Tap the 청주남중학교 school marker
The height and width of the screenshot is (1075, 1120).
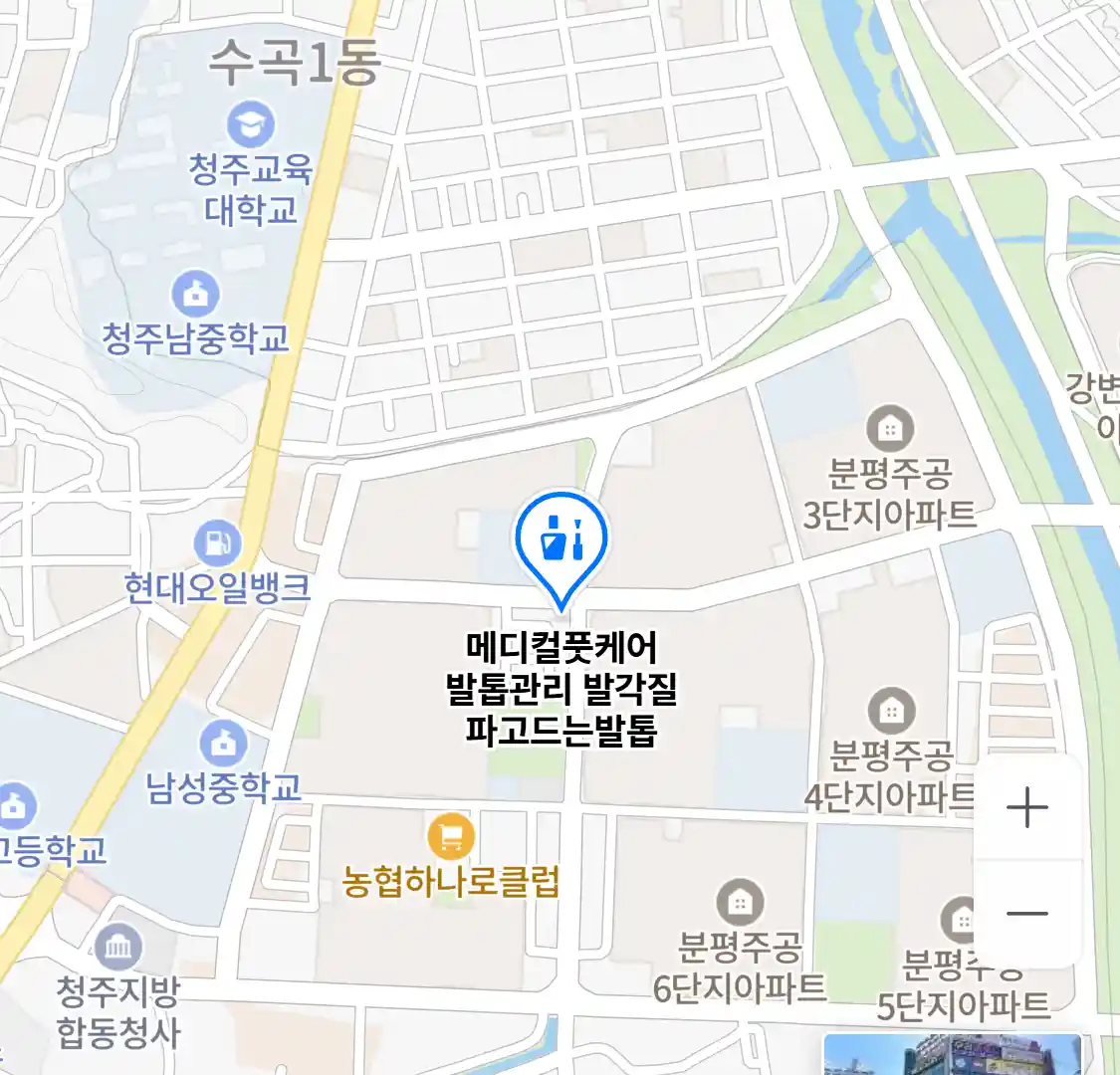[195, 294]
